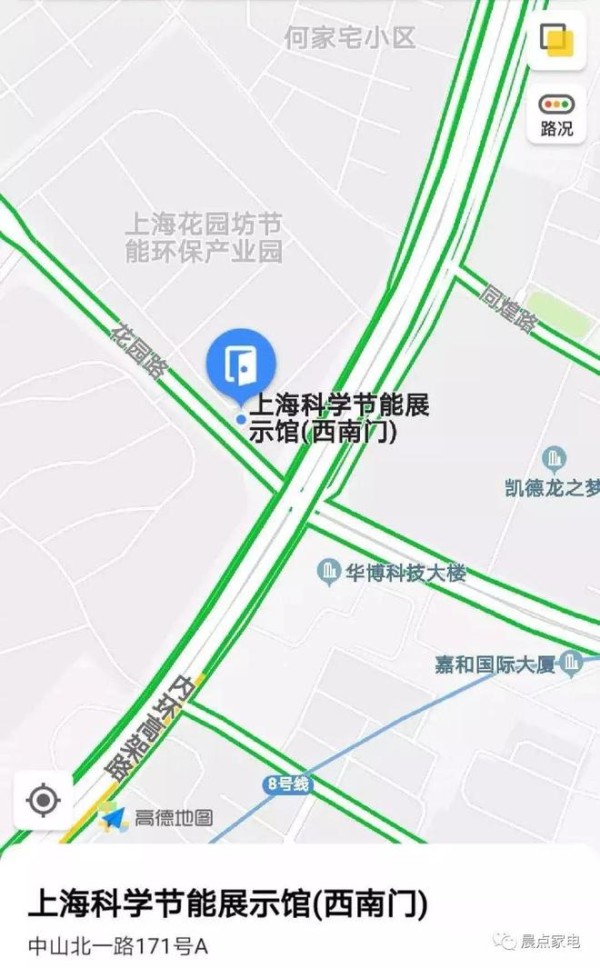The image size is (600, 968).
Task: Center the map on my location
Action: tap(42, 800)
